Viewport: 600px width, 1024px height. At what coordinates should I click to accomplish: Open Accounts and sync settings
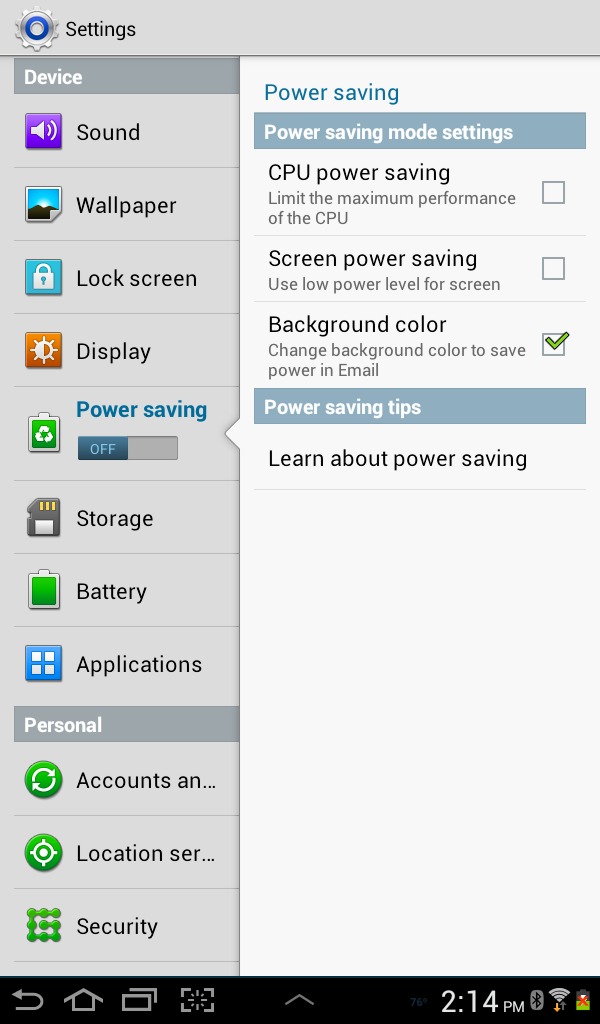126,780
